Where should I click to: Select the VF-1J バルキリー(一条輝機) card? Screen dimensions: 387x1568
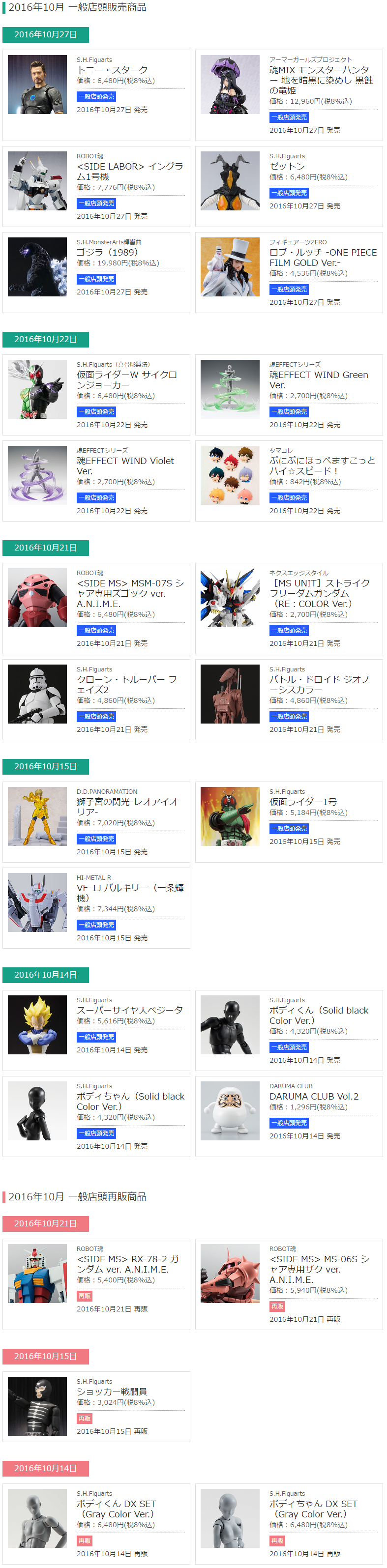pyautogui.click(x=96, y=907)
